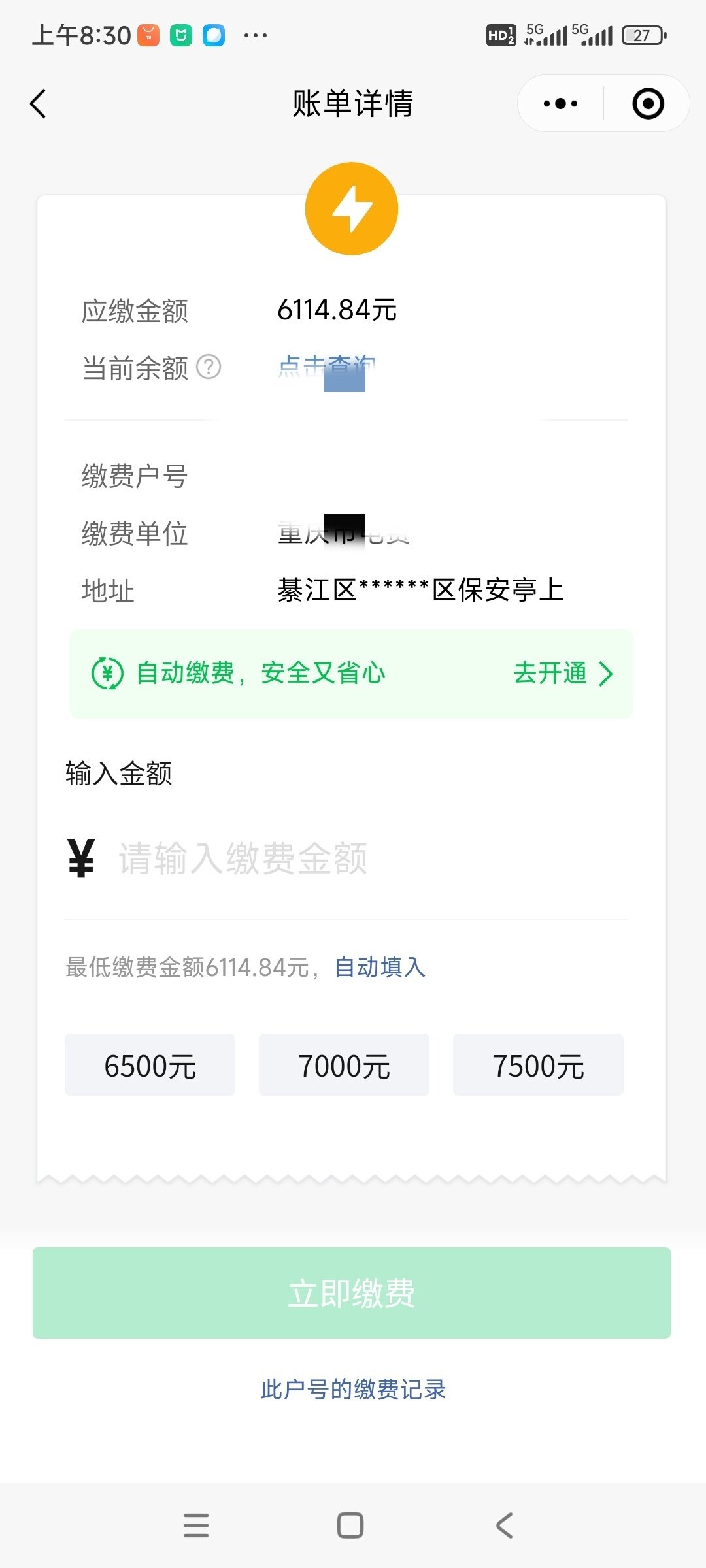This screenshot has height=1568, width=706.
Task: Open 此户号的缴费记录 payment history
Action: click(x=353, y=1389)
